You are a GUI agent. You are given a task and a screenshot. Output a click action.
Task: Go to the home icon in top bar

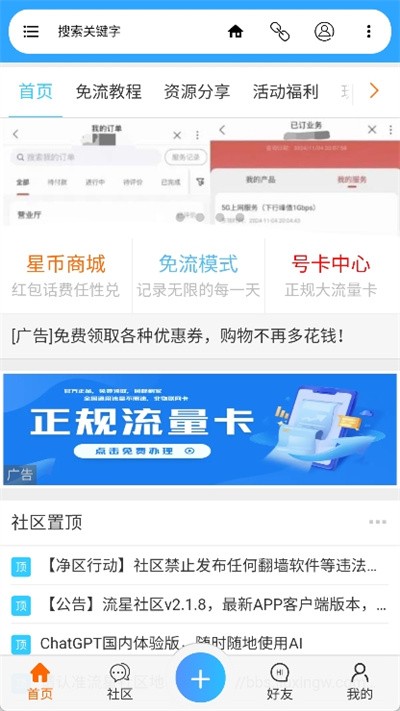tap(235, 31)
